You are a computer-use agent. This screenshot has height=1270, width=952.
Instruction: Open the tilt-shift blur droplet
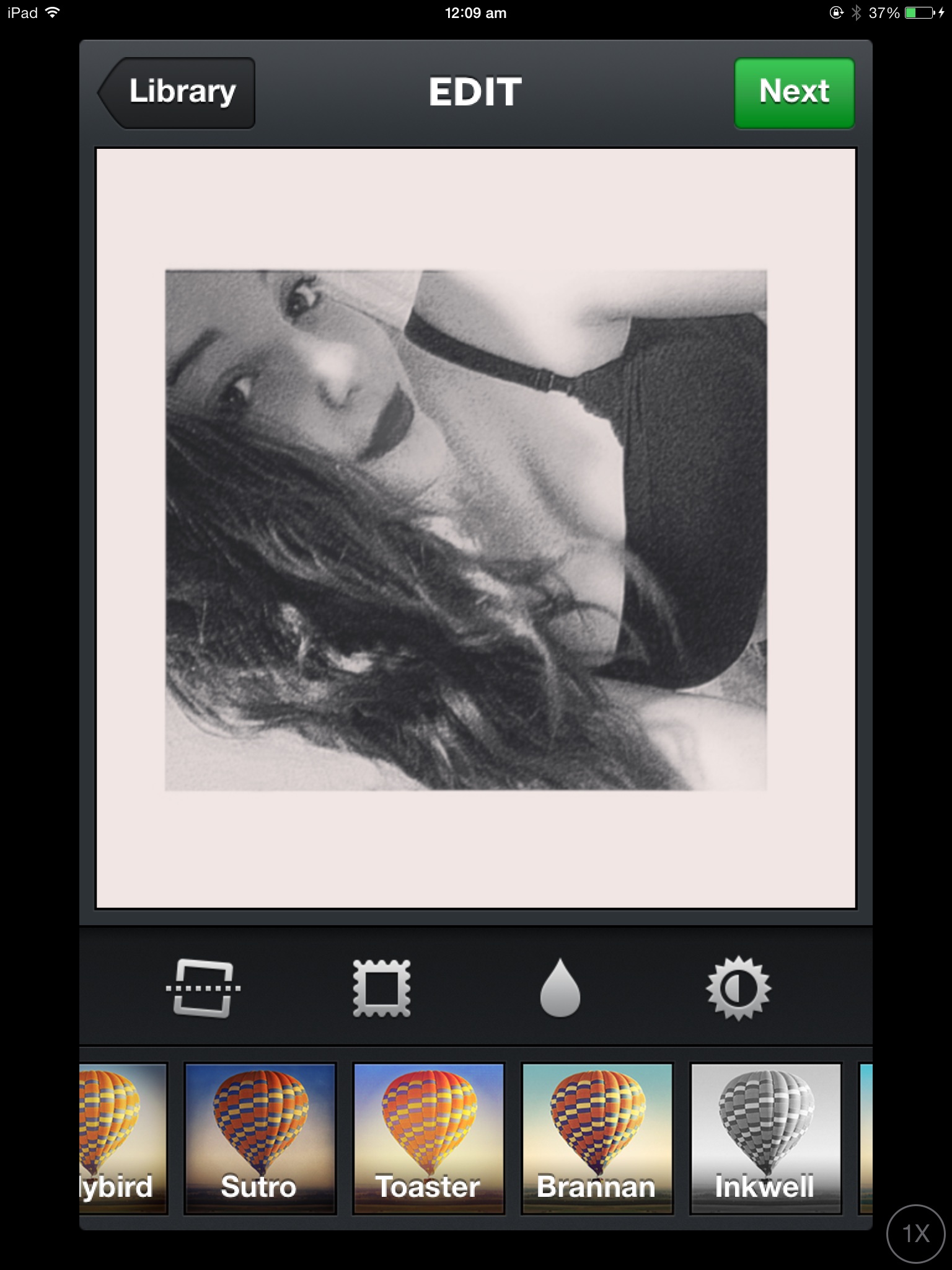(560, 988)
